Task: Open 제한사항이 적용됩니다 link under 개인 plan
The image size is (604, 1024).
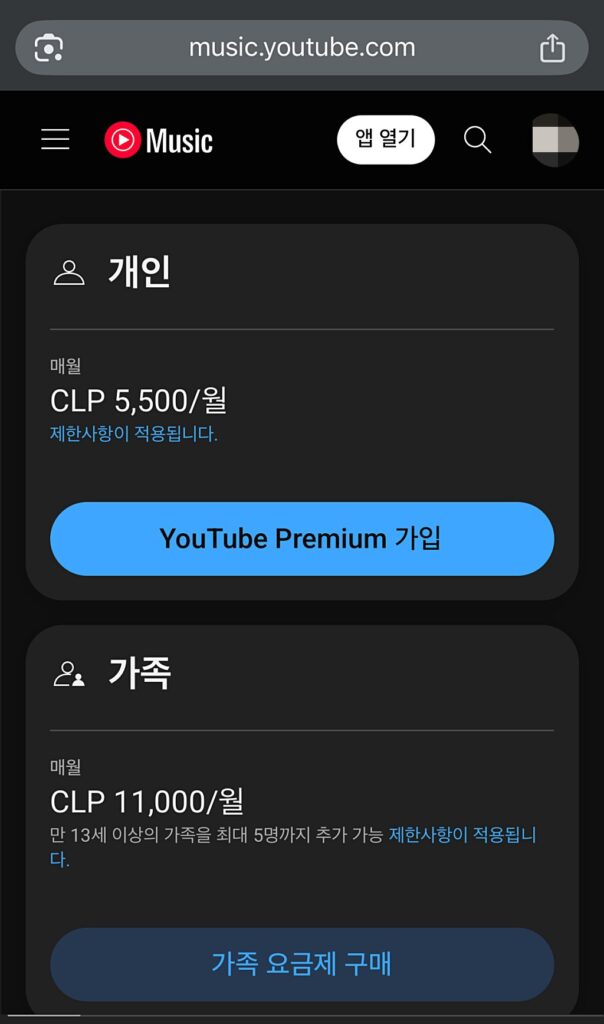Action: pos(134,434)
